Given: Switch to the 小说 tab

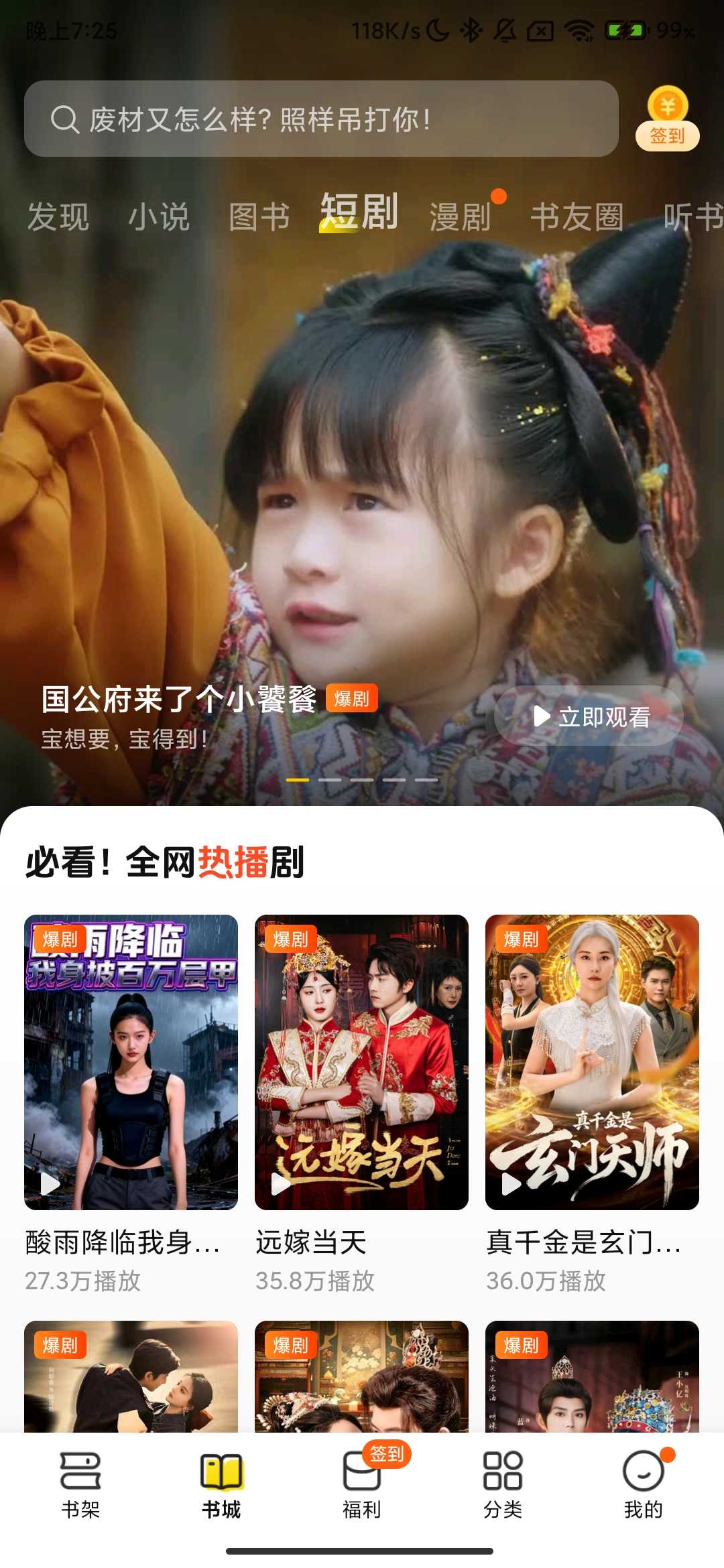Looking at the screenshot, I should [x=159, y=217].
